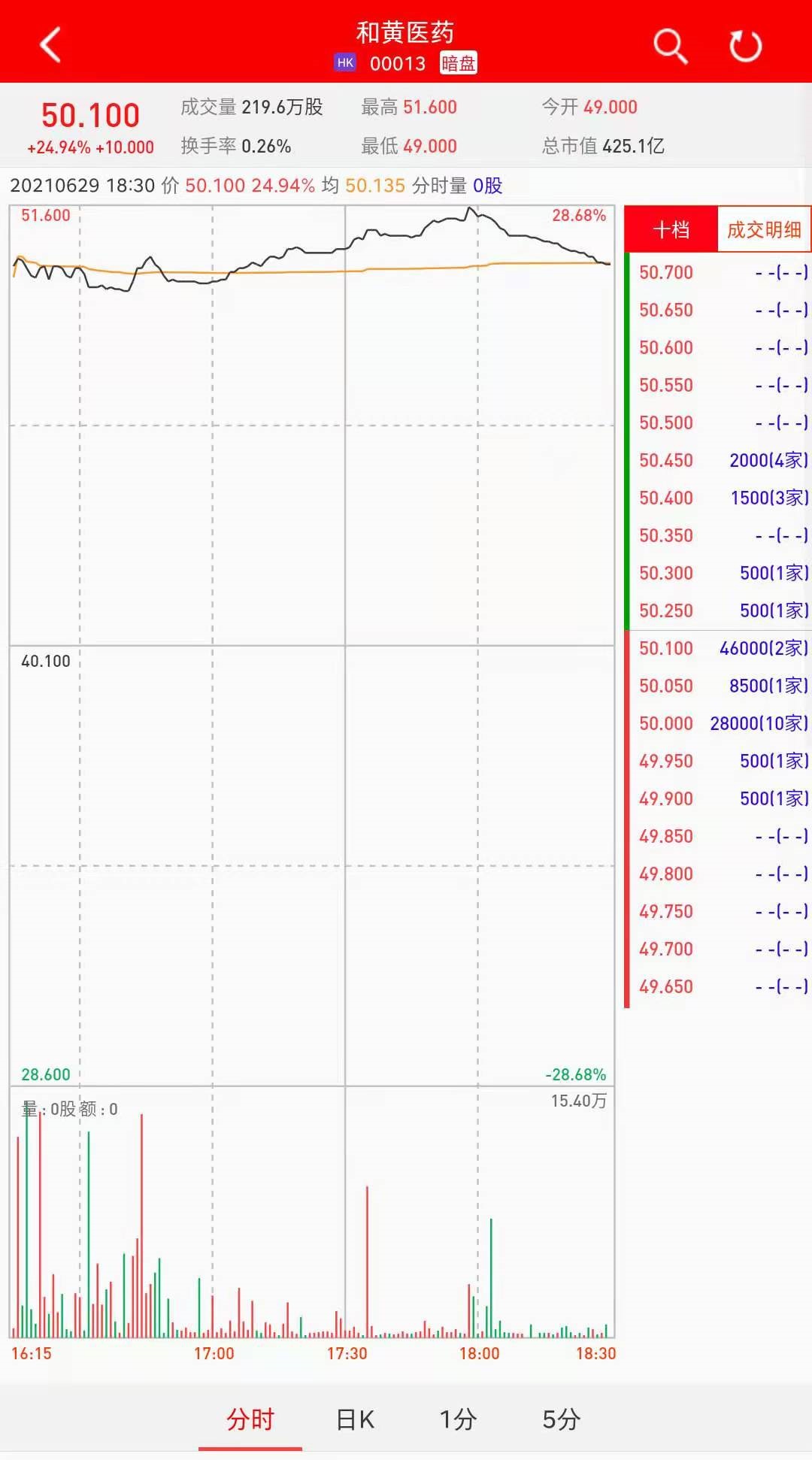Select the 分时 chart tab
Viewport: 812px width, 1460px height.
pos(250,1419)
